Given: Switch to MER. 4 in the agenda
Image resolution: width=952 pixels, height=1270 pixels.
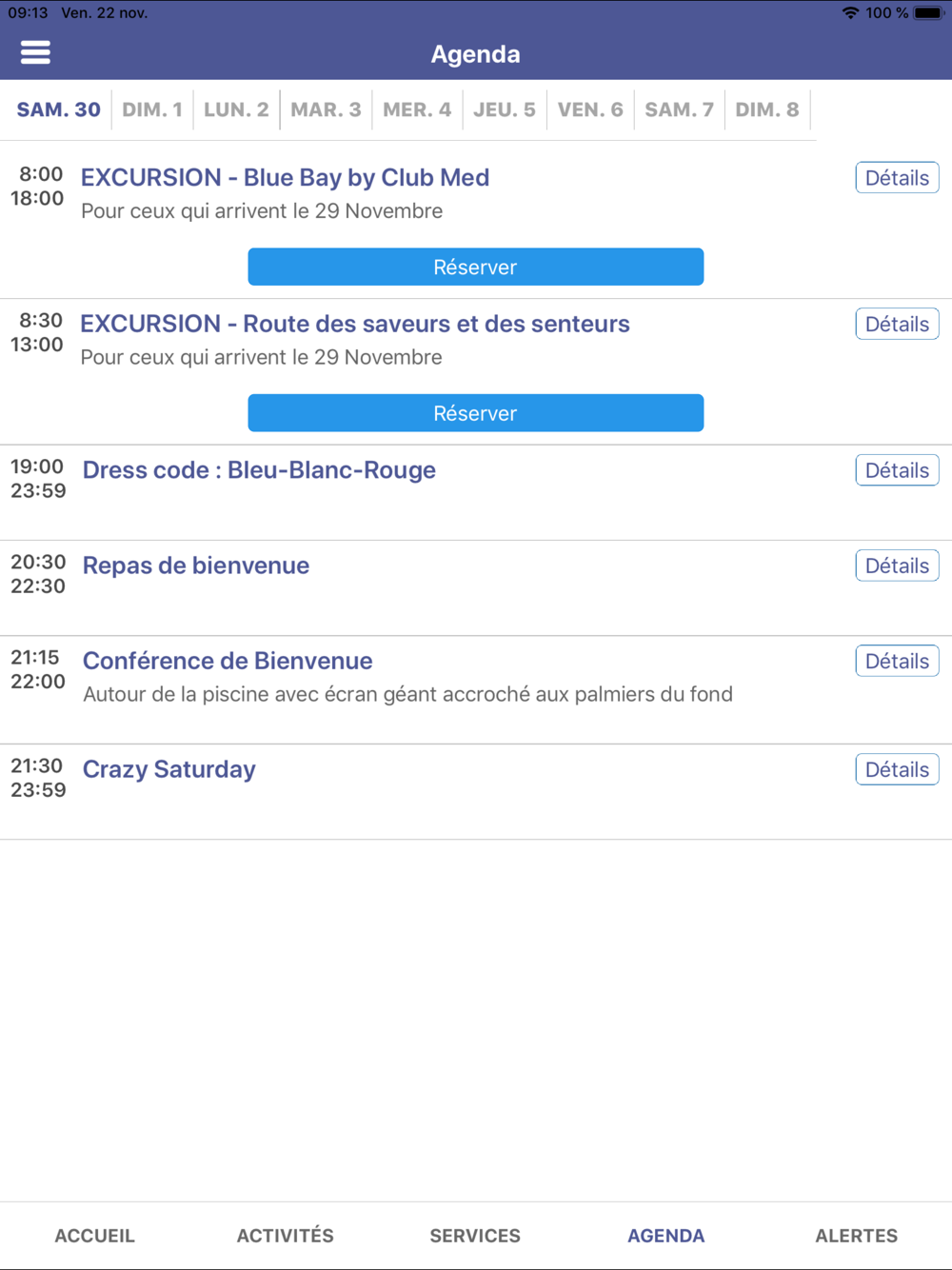Looking at the screenshot, I should point(417,109).
